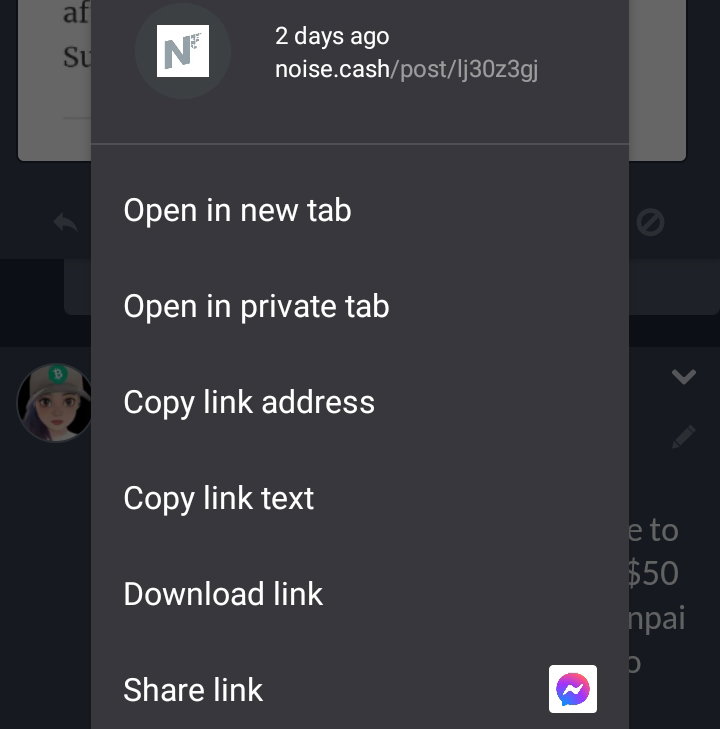The image size is (720, 729).
Task: Choose Download link
Action: click(360, 594)
